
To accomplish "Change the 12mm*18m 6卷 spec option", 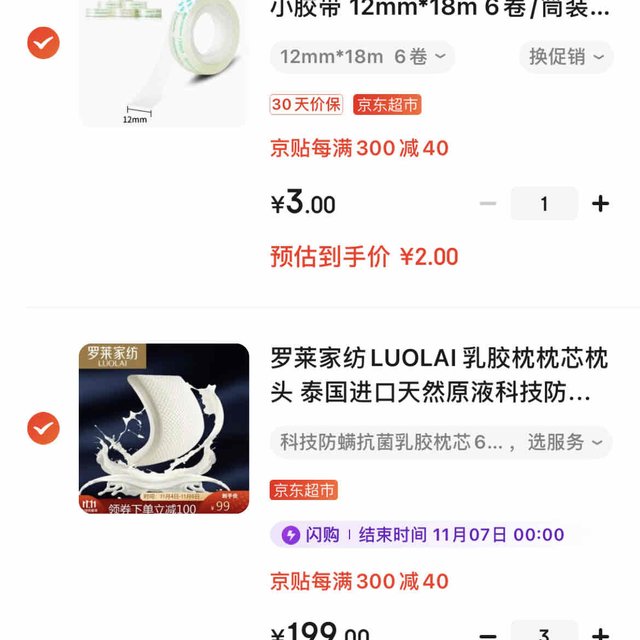I will [363, 57].
